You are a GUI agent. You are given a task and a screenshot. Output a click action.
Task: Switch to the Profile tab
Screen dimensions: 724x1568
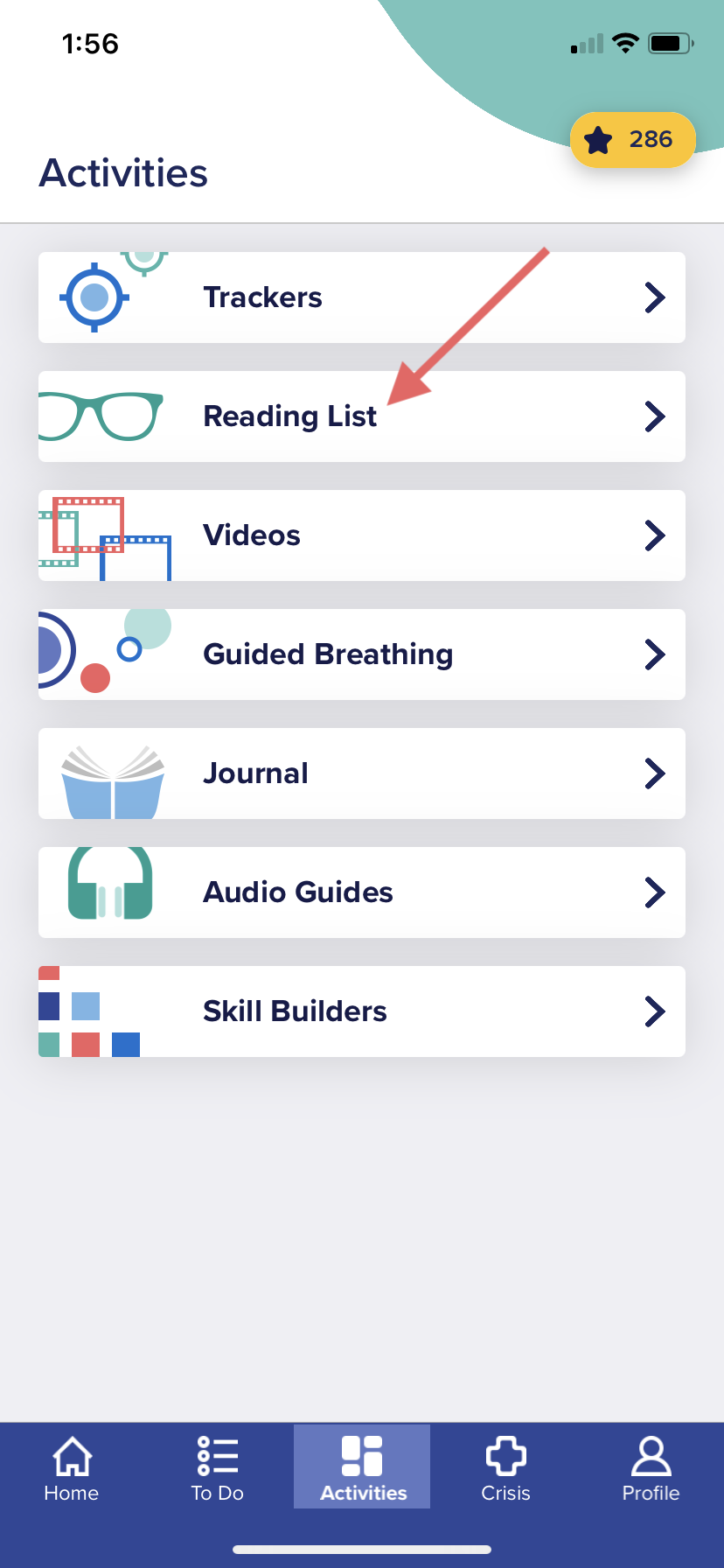[651, 1468]
